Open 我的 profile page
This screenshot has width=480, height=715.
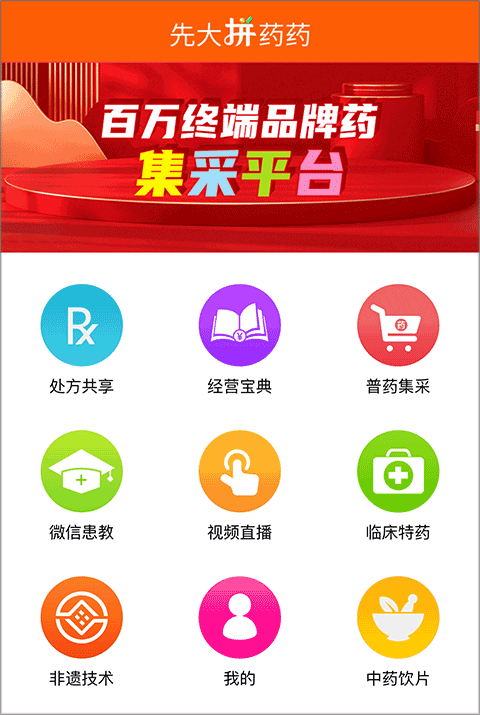coord(239,617)
